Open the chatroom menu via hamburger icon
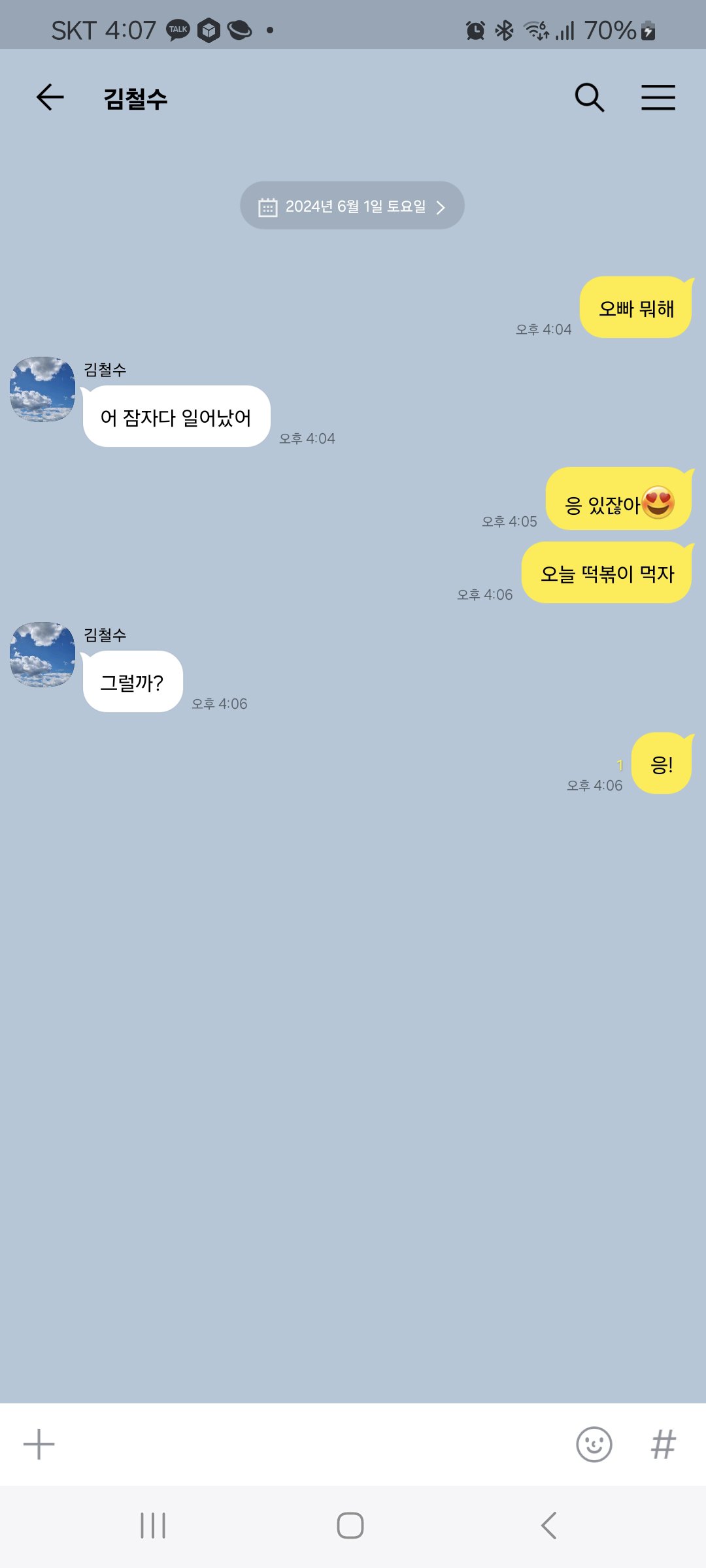The width and height of the screenshot is (706, 1568). click(658, 97)
